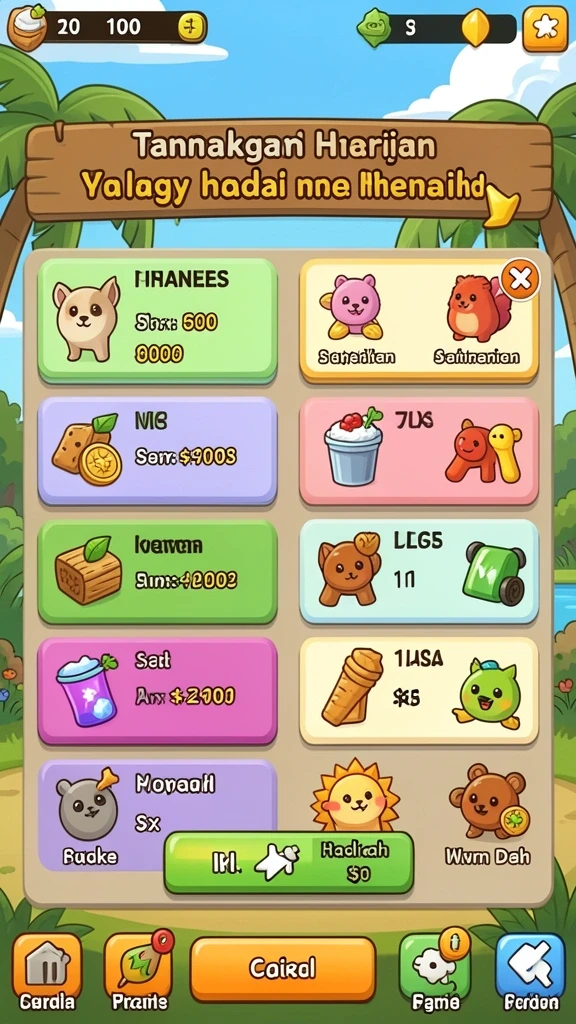Switch to the Fgme tab

click(x=435, y=972)
